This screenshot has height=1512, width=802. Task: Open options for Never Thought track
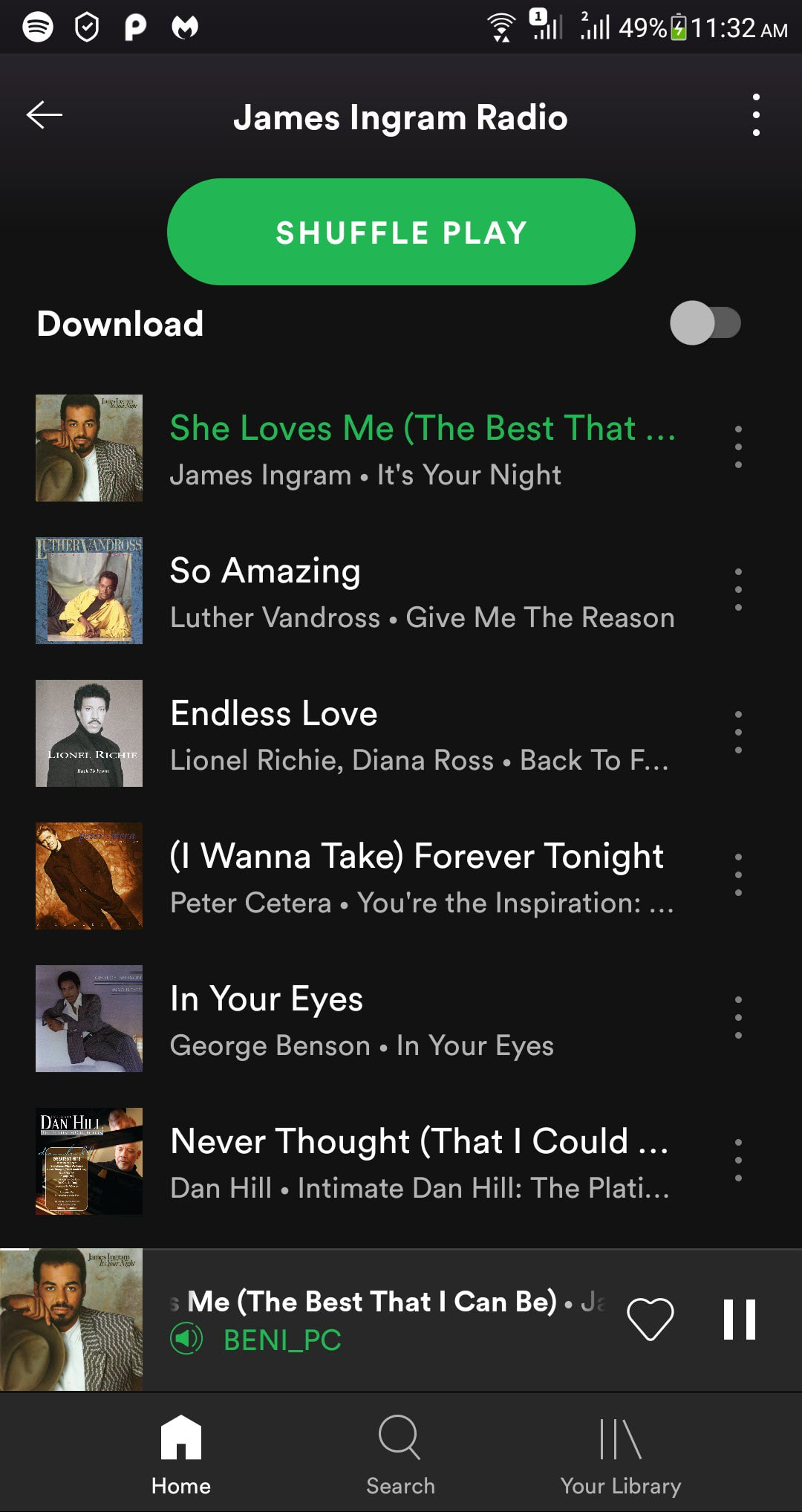(737, 1161)
